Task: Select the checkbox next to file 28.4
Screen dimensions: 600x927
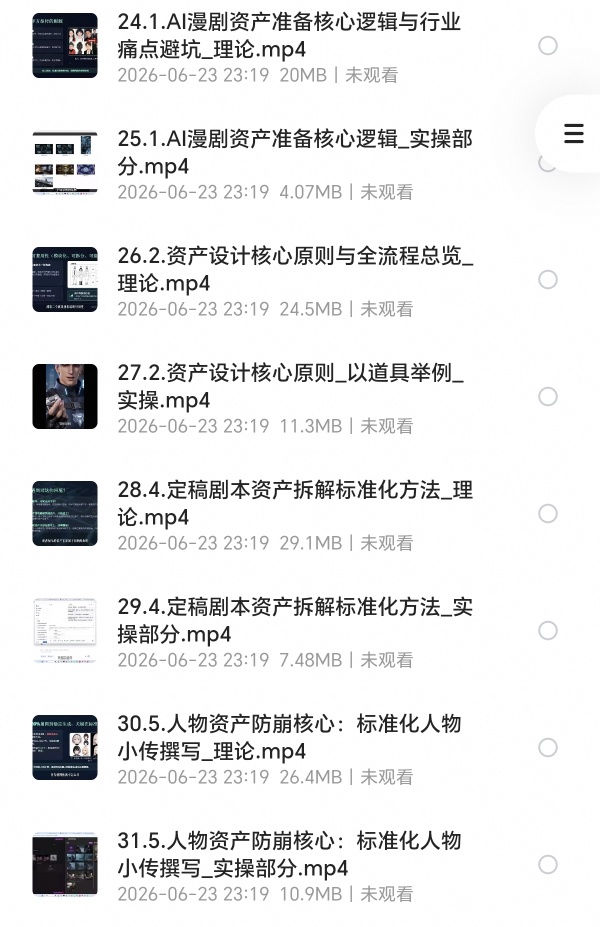Action: tap(548, 514)
